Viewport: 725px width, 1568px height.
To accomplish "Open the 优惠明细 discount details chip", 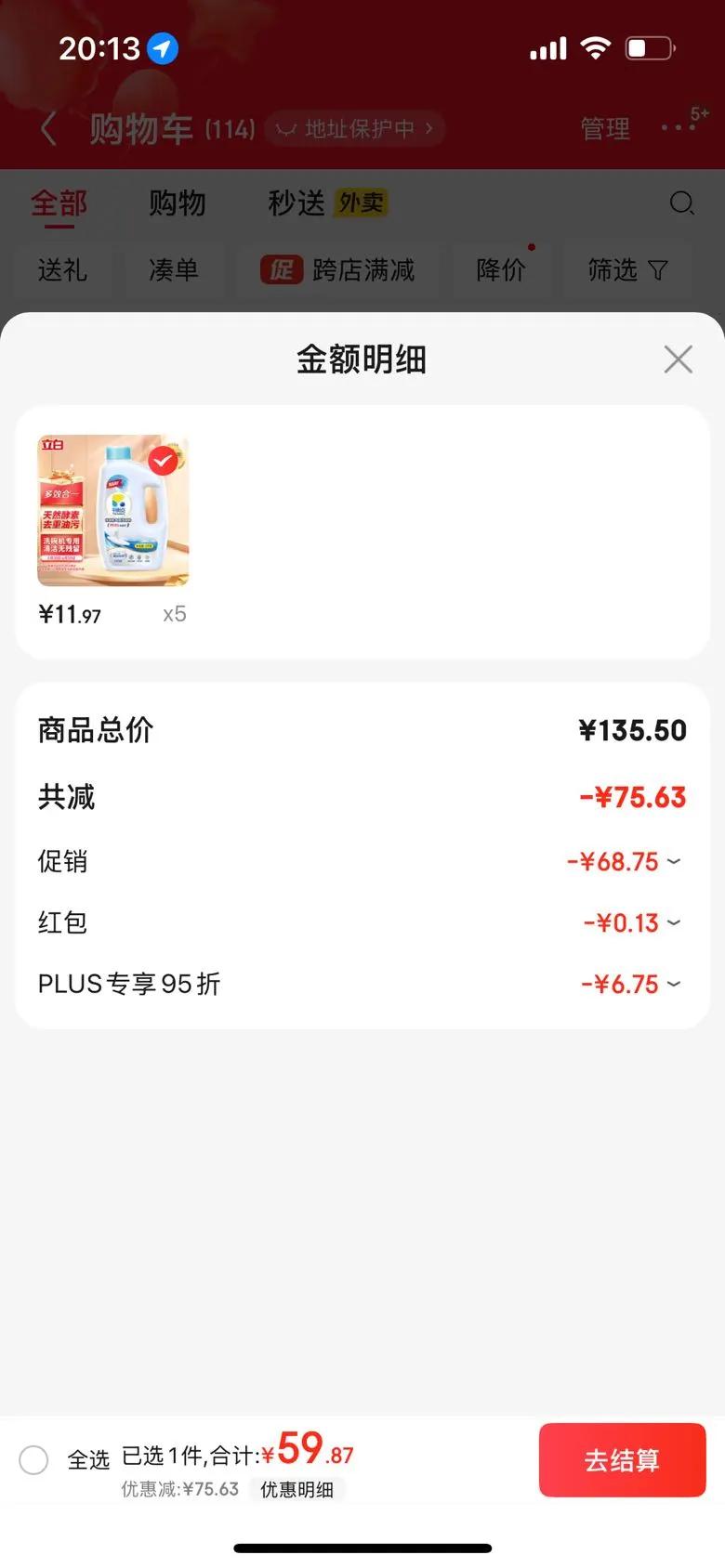I will tap(297, 1489).
